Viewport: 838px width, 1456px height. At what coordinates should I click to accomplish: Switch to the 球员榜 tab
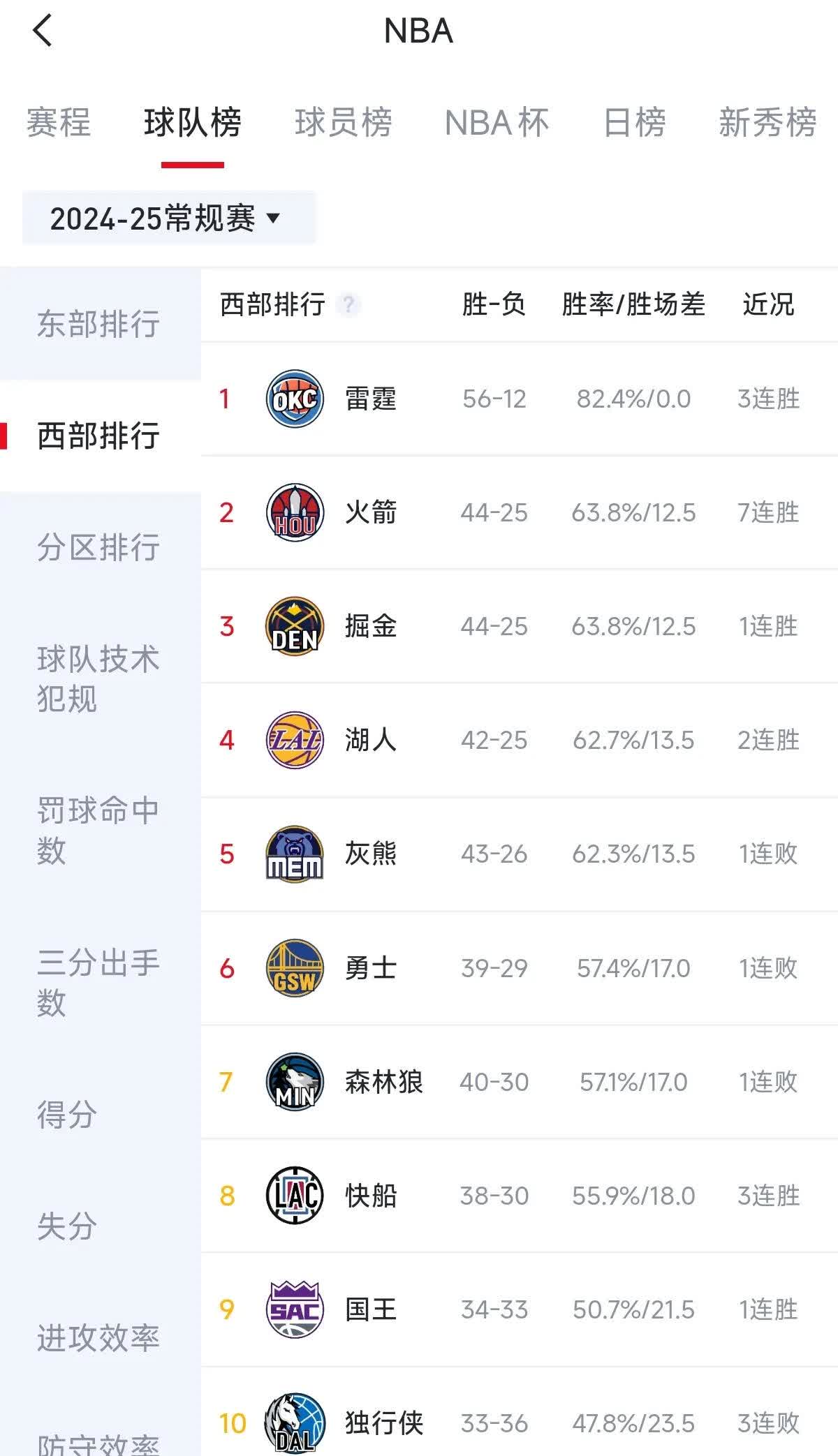pos(344,121)
